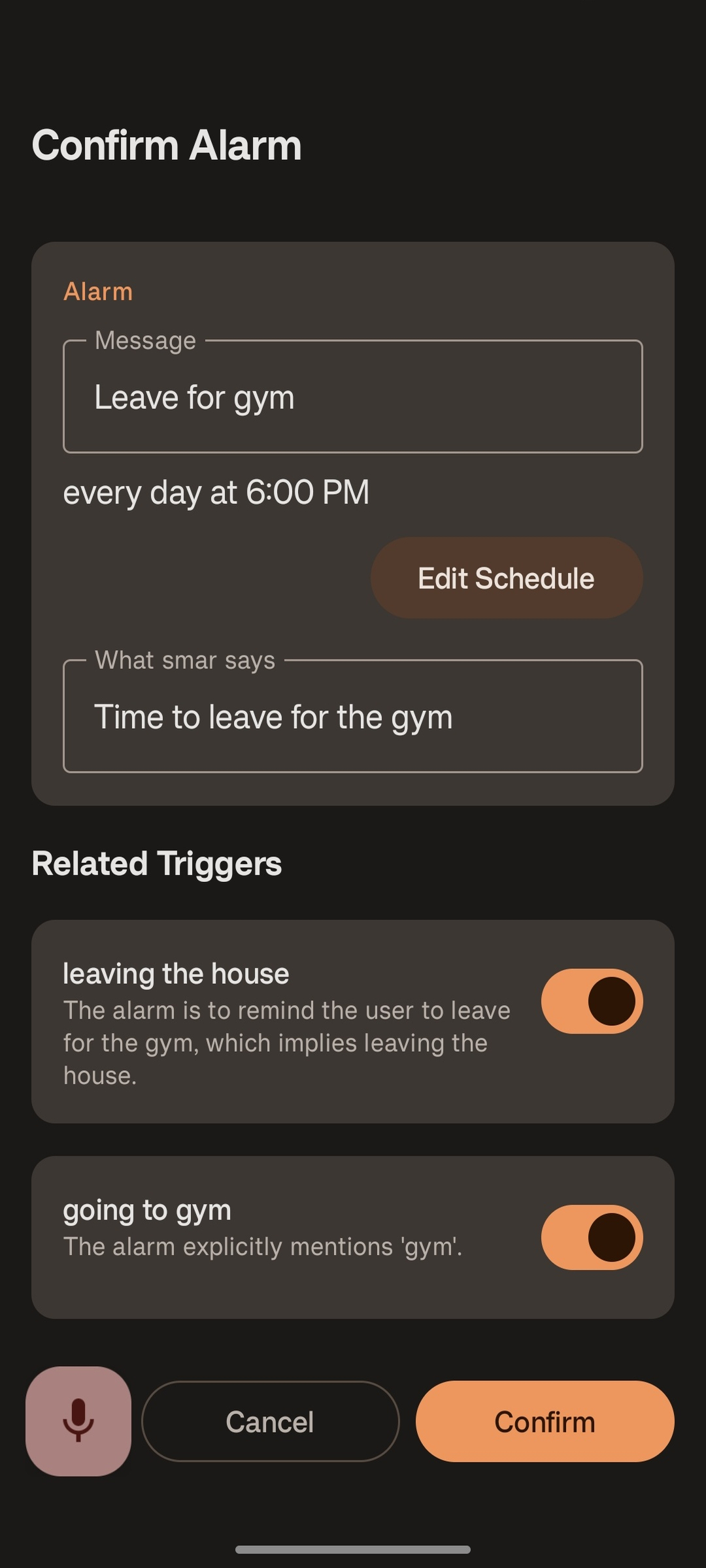Click the Related Triggers section header
The height and width of the screenshot is (1568, 706).
[x=157, y=862]
